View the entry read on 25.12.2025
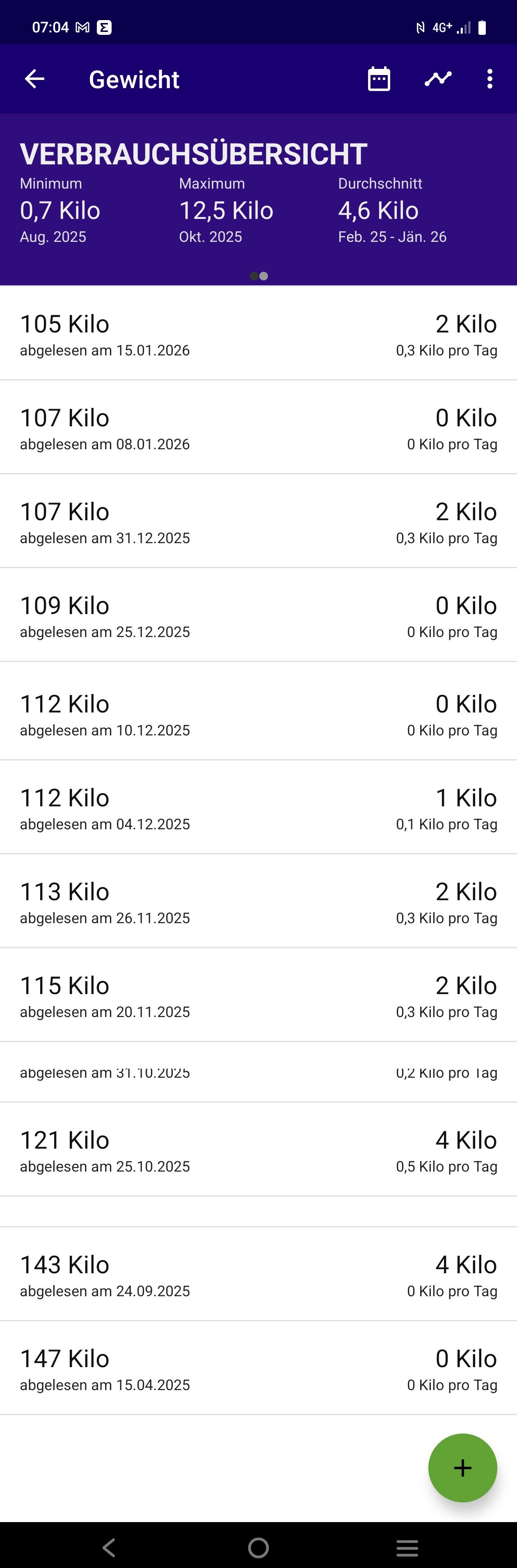 (x=258, y=615)
